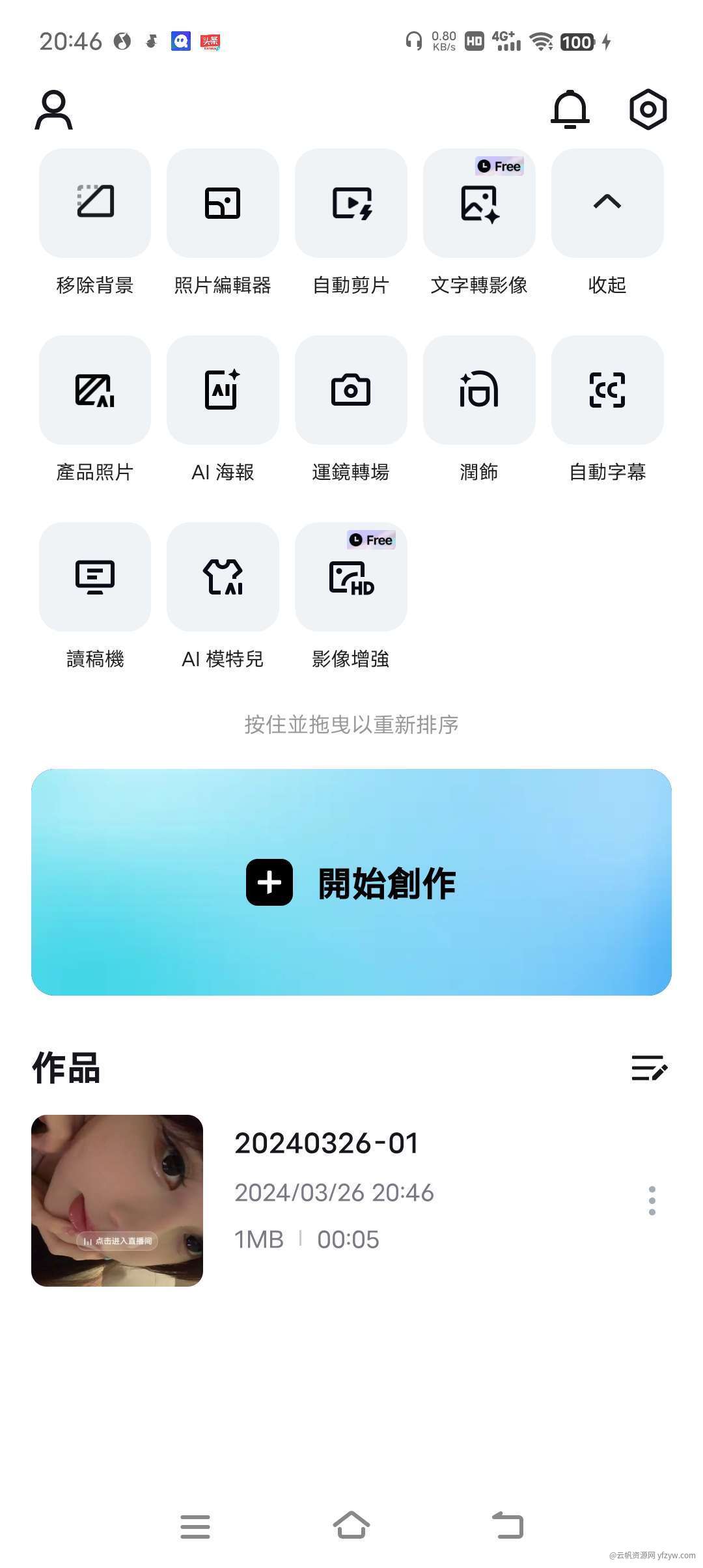Viewport: 703px width, 1568px height.
Task: Start the 自動剪片 auto cut tool
Action: pos(351,203)
